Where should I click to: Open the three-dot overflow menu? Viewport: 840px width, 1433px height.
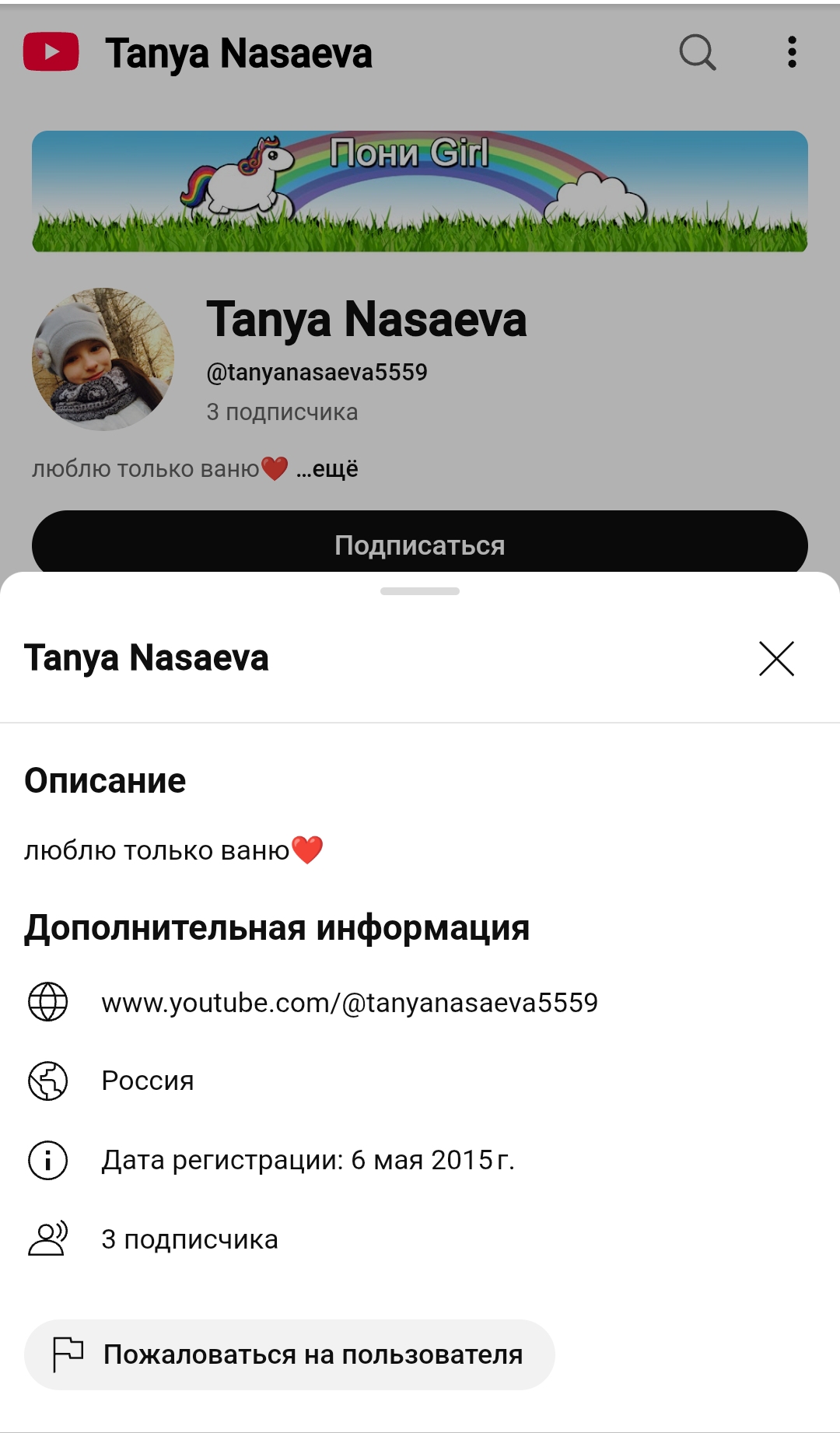[x=792, y=53]
